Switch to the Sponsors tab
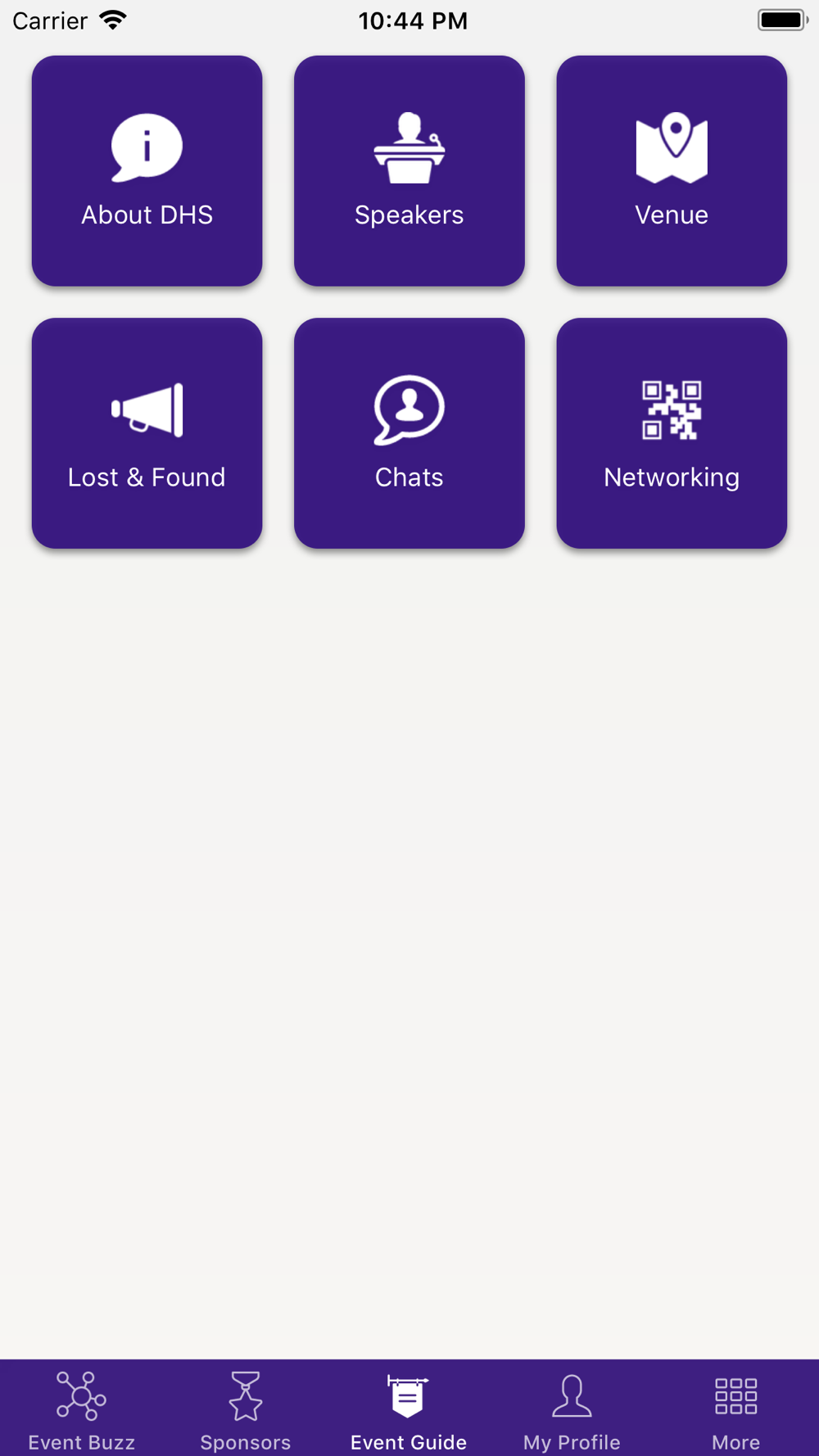 tap(246, 1410)
